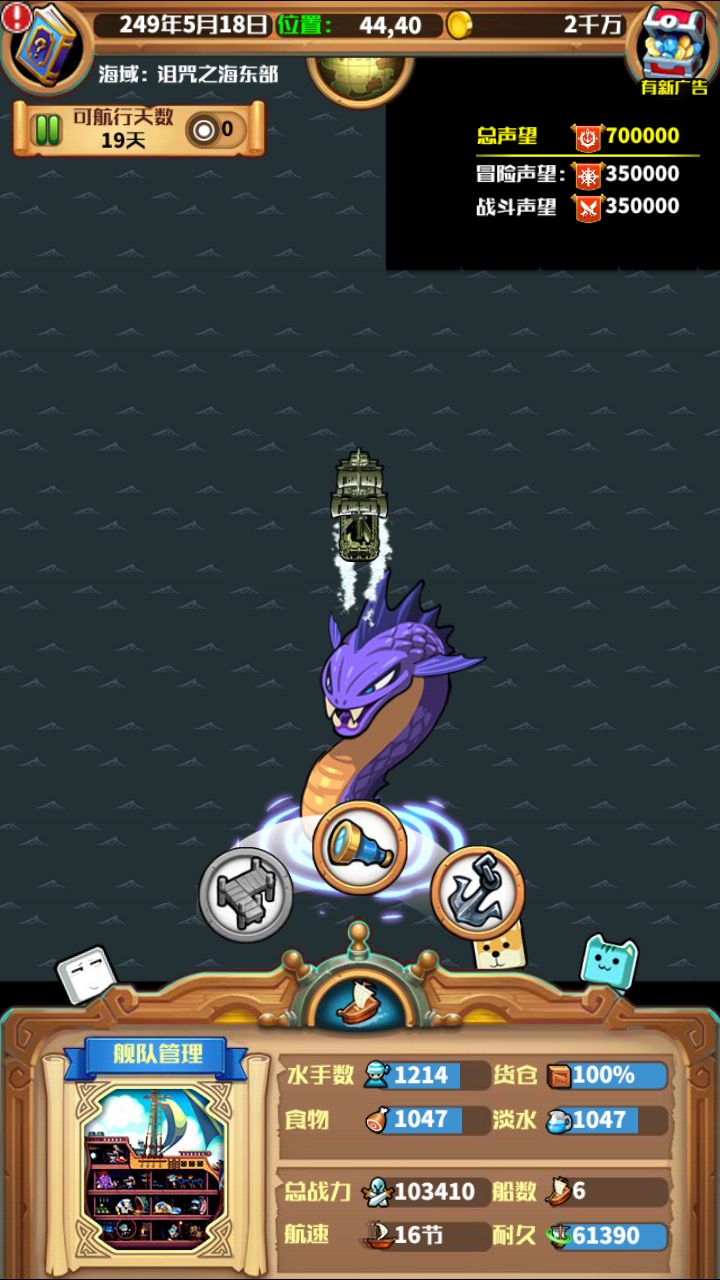Tap the blue cat cube character
The width and height of the screenshot is (720, 1280).
point(609,962)
